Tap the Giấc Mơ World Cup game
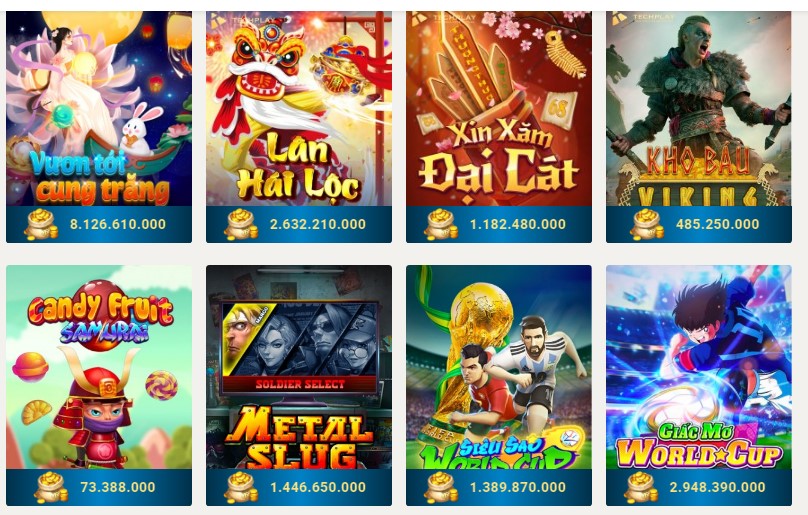The height and width of the screenshot is (515, 808). (x=698, y=368)
